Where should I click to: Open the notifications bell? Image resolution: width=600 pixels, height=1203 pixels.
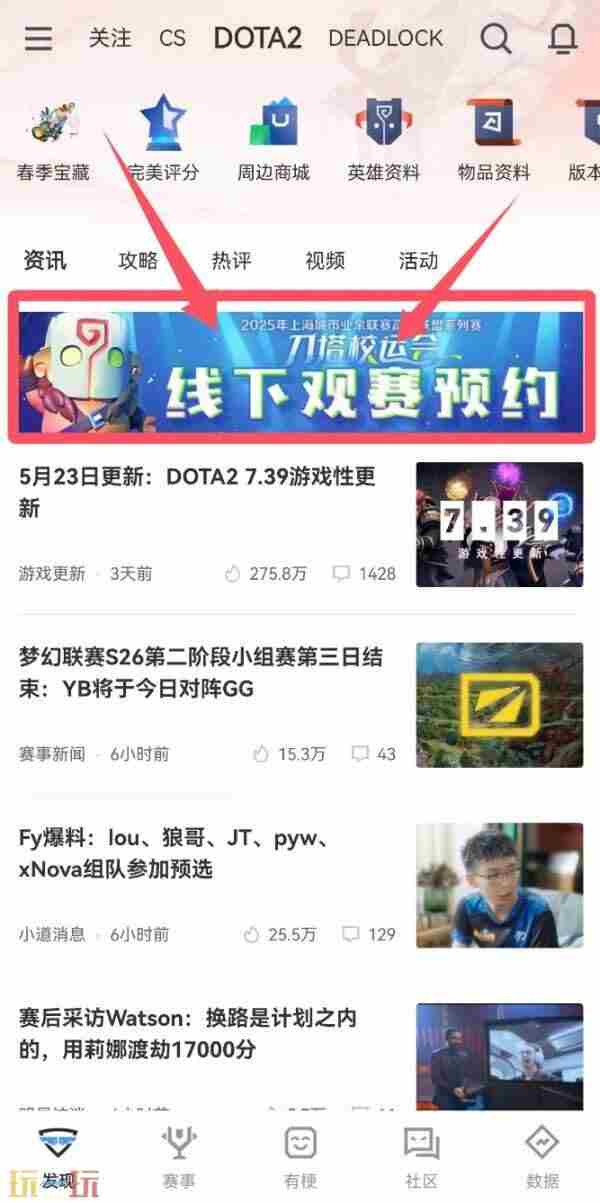tap(563, 39)
